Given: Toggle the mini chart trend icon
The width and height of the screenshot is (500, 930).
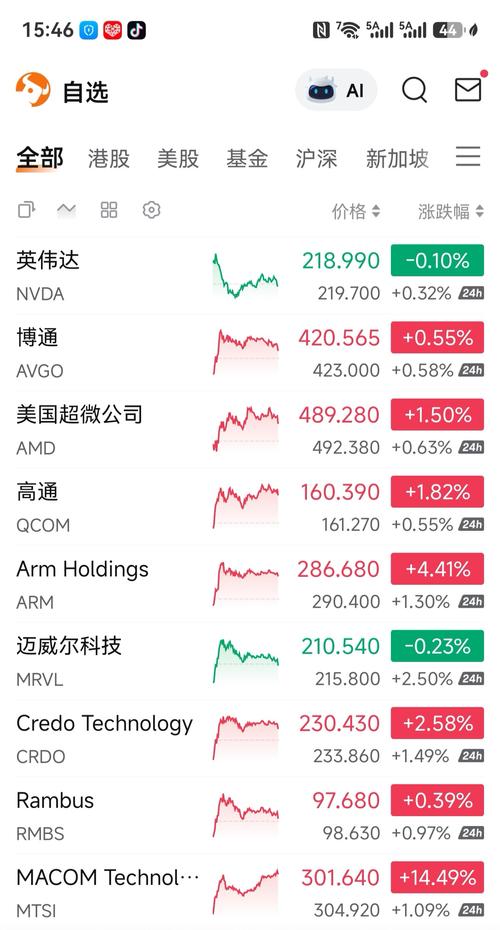Looking at the screenshot, I should point(66,209).
